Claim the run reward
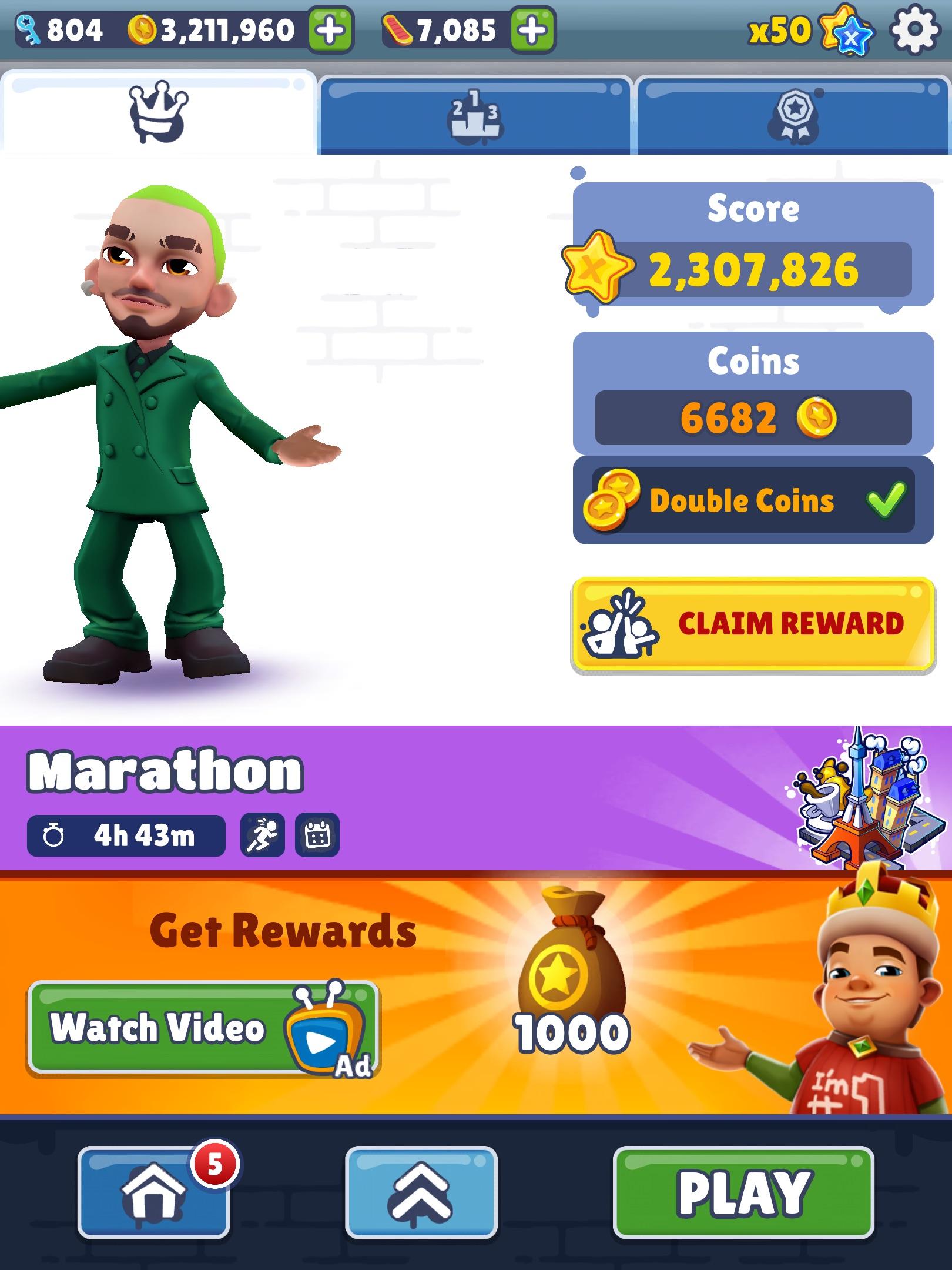The height and width of the screenshot is (1270, 952). (x=753, y=624)
